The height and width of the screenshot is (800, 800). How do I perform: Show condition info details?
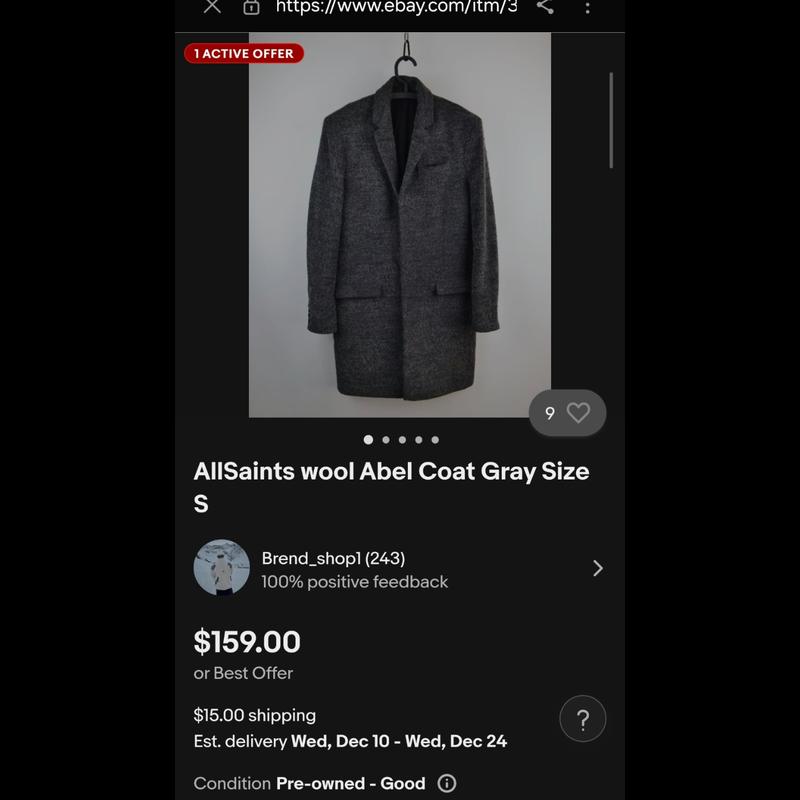click(447, 783)
